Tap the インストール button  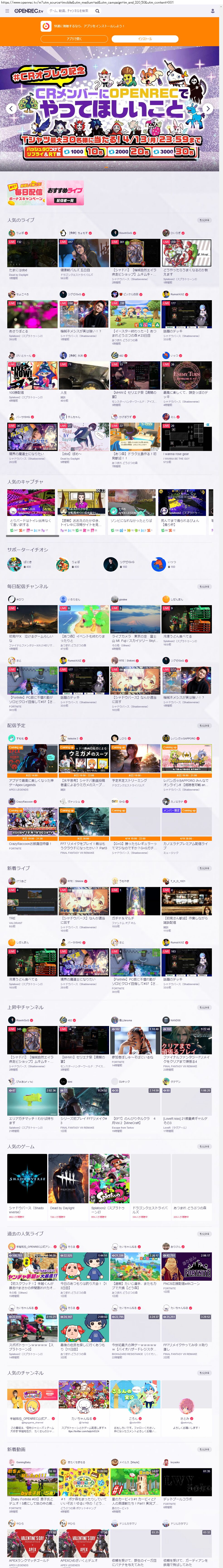click(145, 39)
